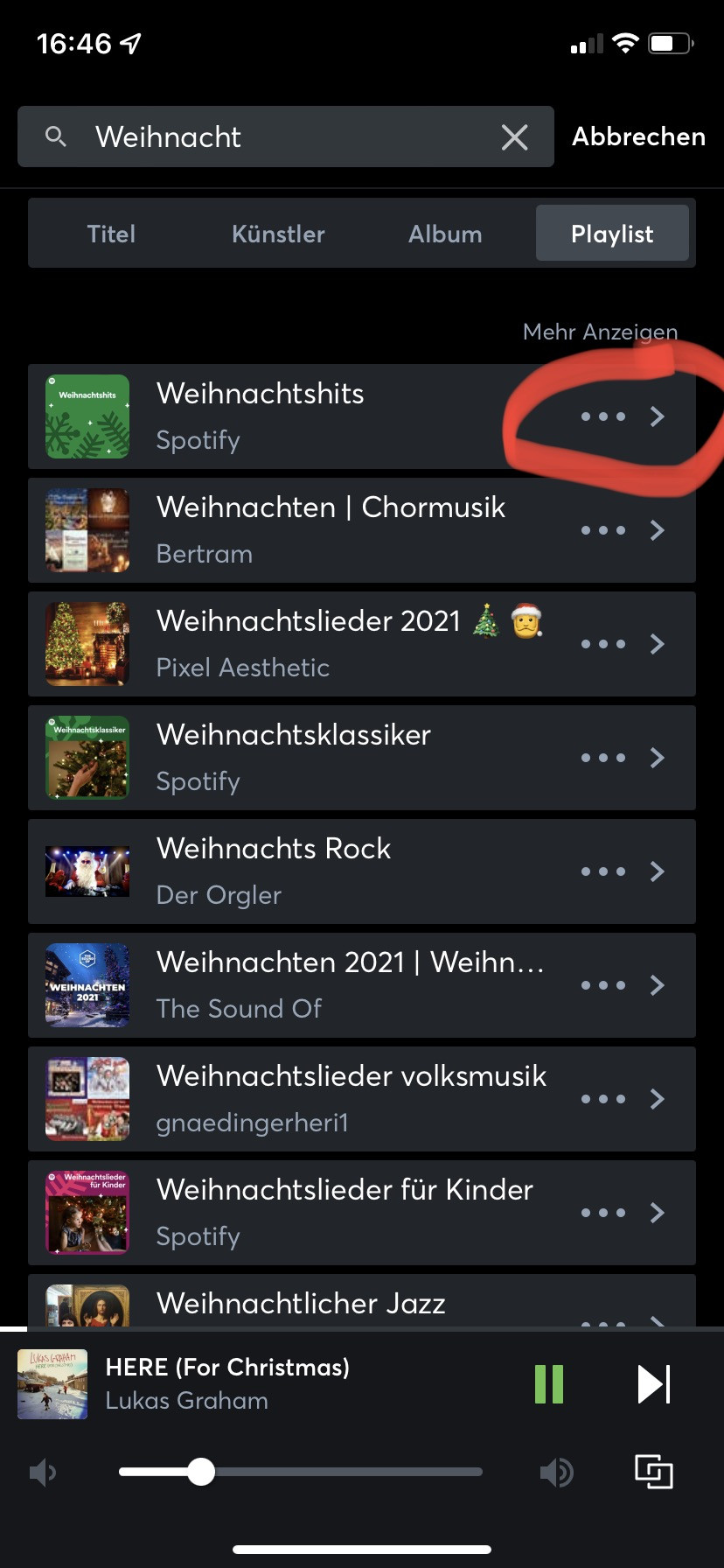
Task: Open the Weihnachten | Chormusik playlist
Action: [x=332, y=529]
